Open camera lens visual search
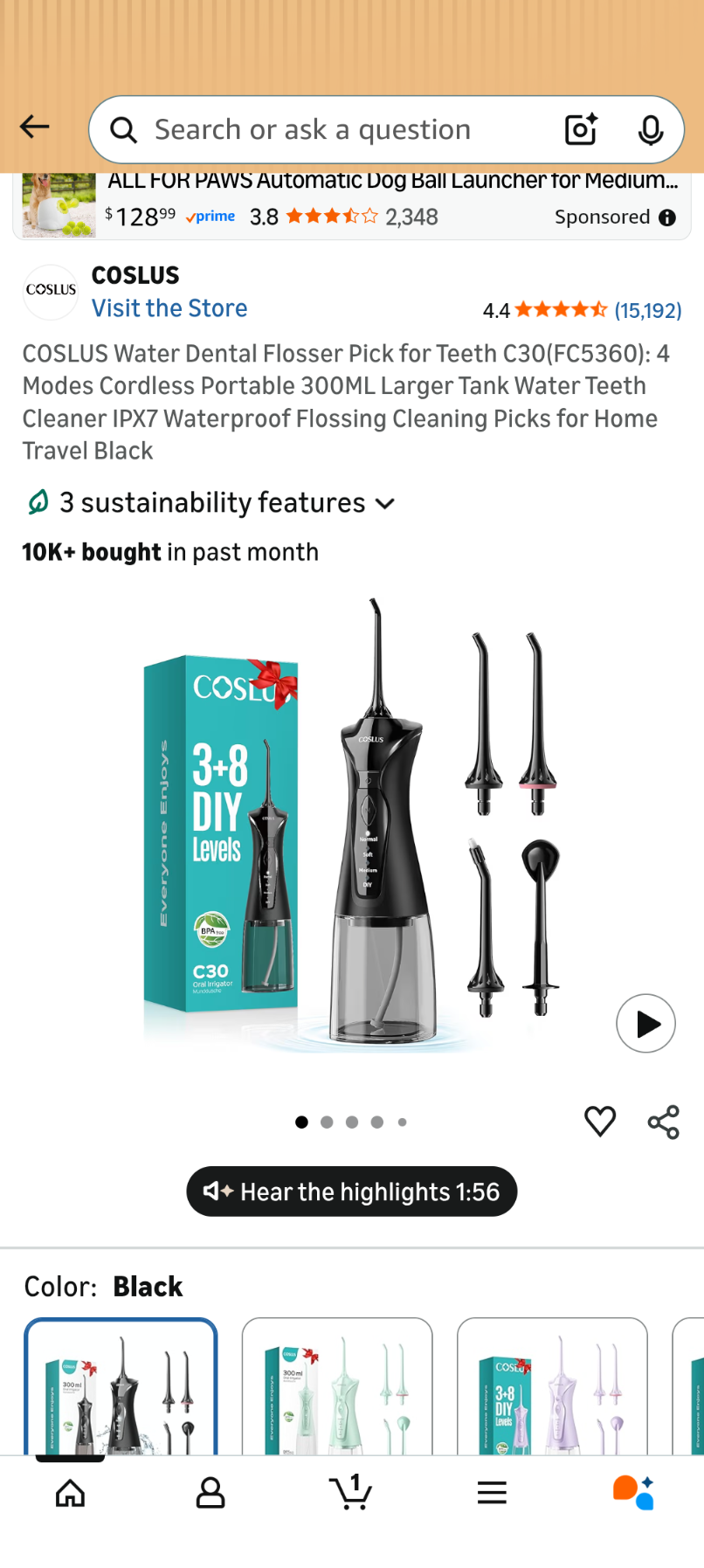The width and height of the screenshot is (704, 1568). click(581, 130)
